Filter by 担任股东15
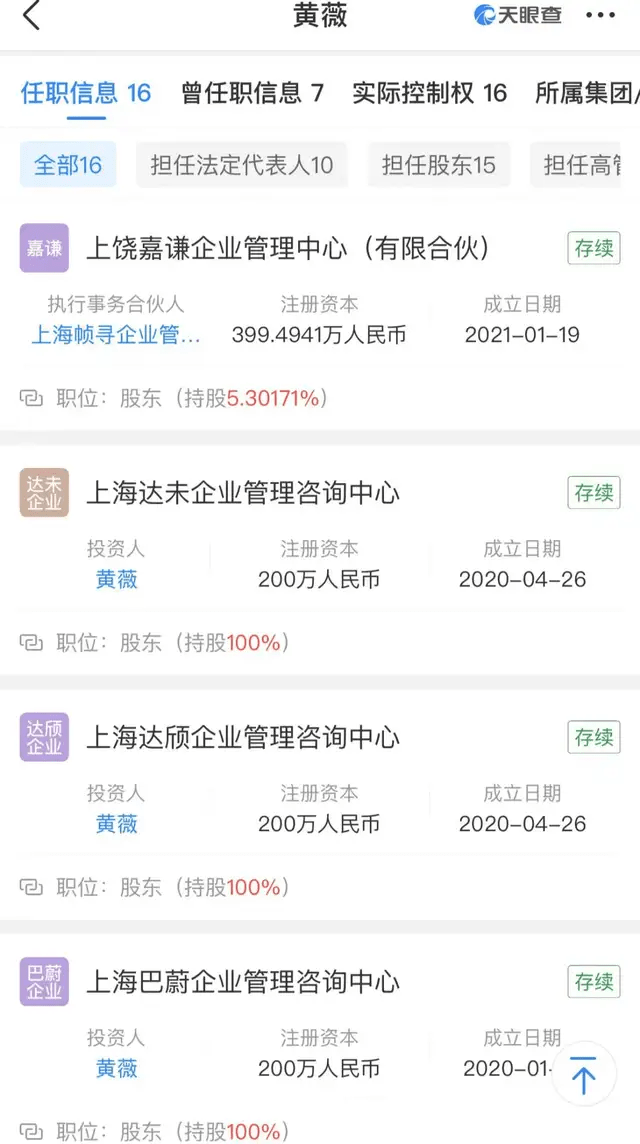The height and width of the screenshot is (1144, 640). click(439, 165)
